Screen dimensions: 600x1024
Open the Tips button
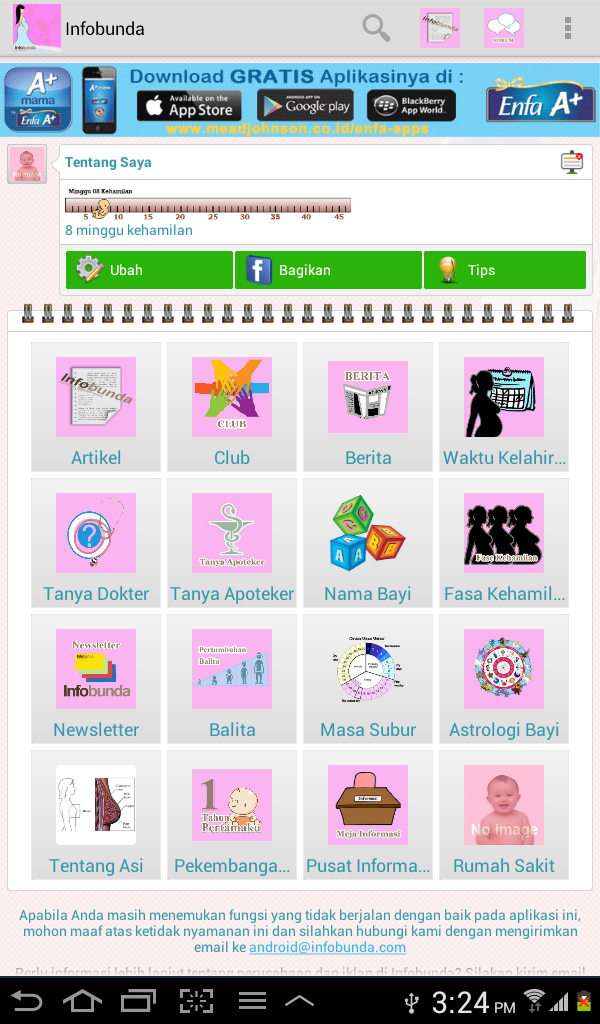(504, 270)
